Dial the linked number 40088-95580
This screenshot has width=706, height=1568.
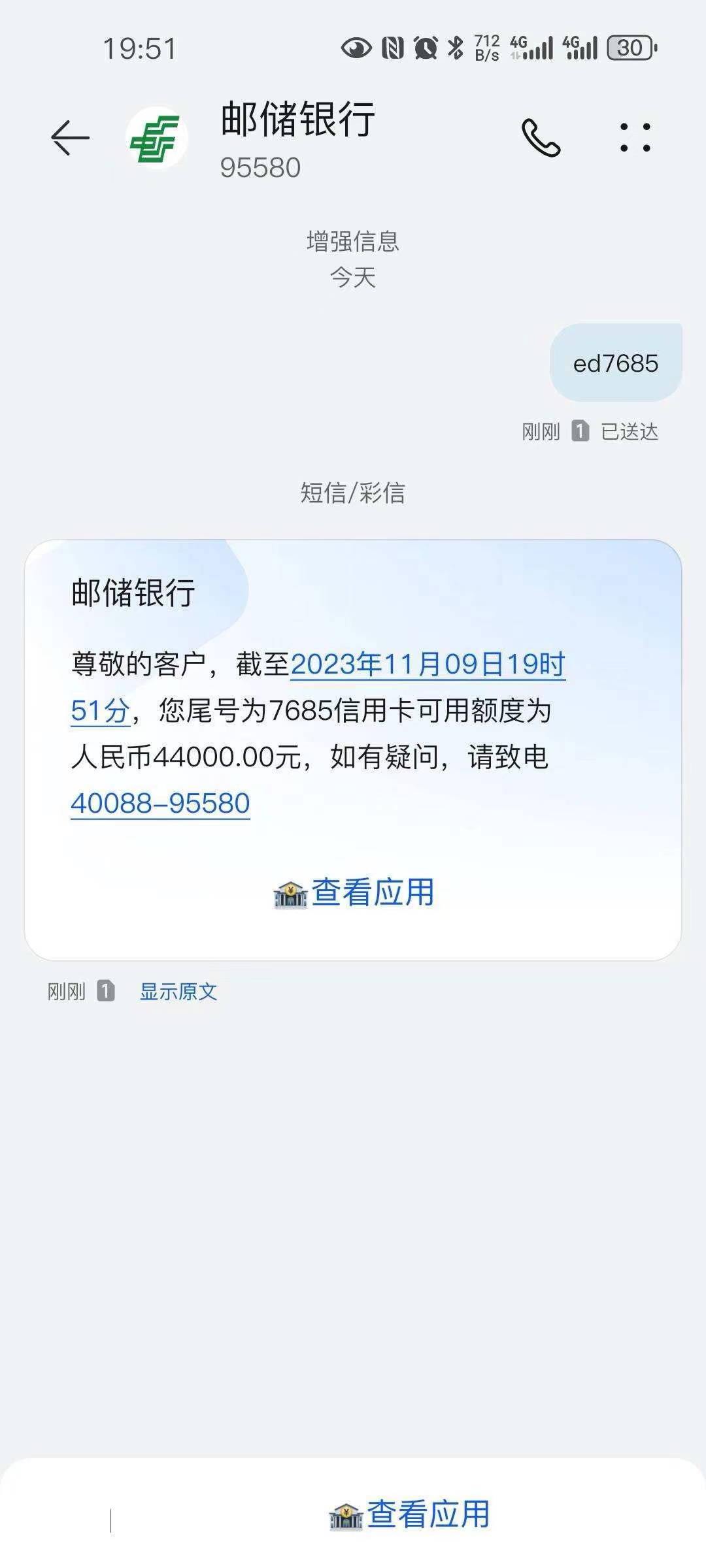point(160,803)
